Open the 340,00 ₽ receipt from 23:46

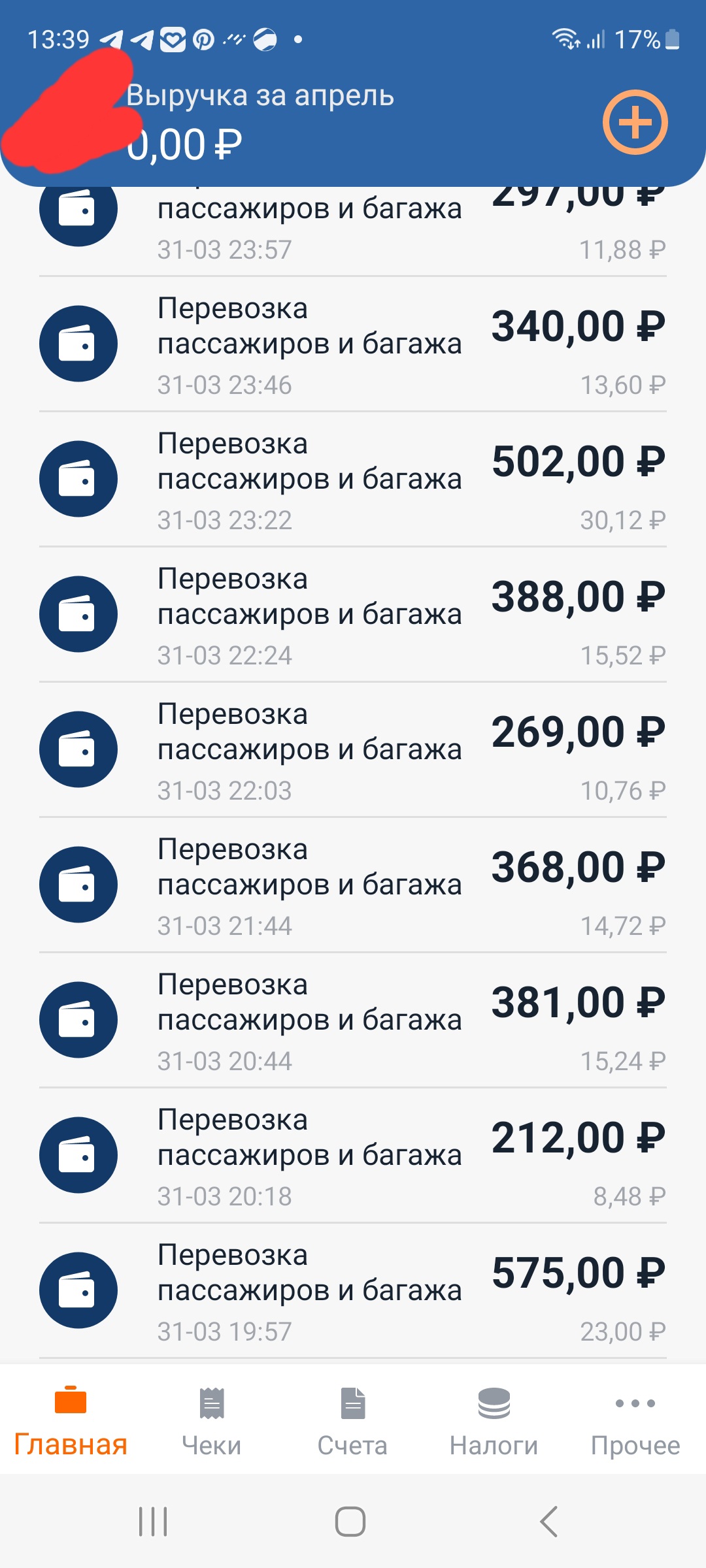click(x=353, y=344)
